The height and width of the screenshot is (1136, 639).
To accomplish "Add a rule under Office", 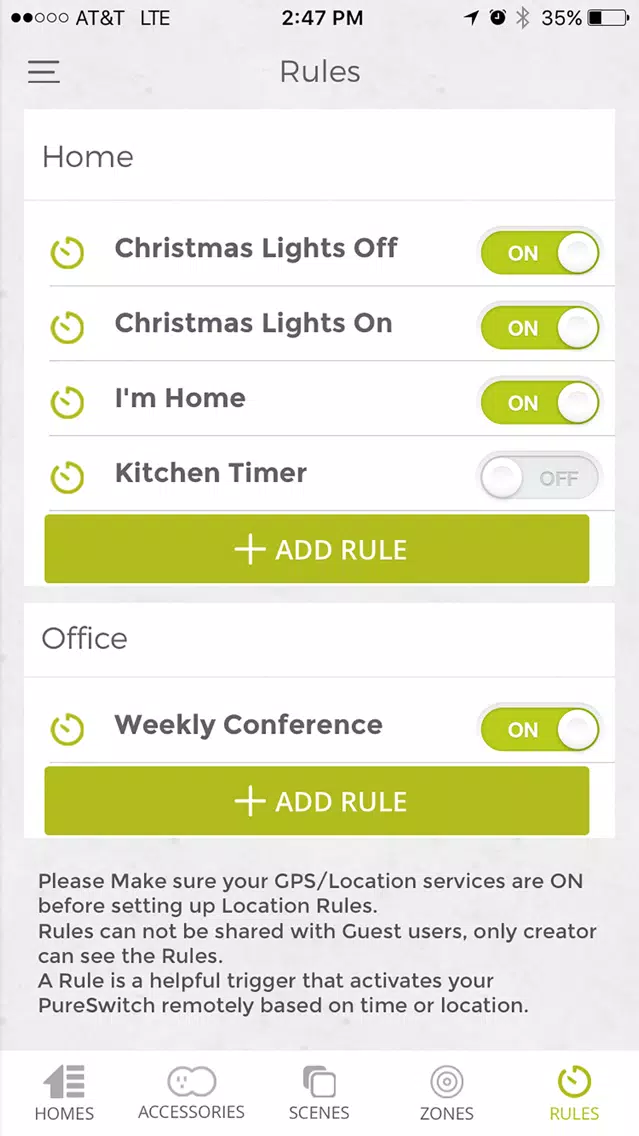I will 317,801.
